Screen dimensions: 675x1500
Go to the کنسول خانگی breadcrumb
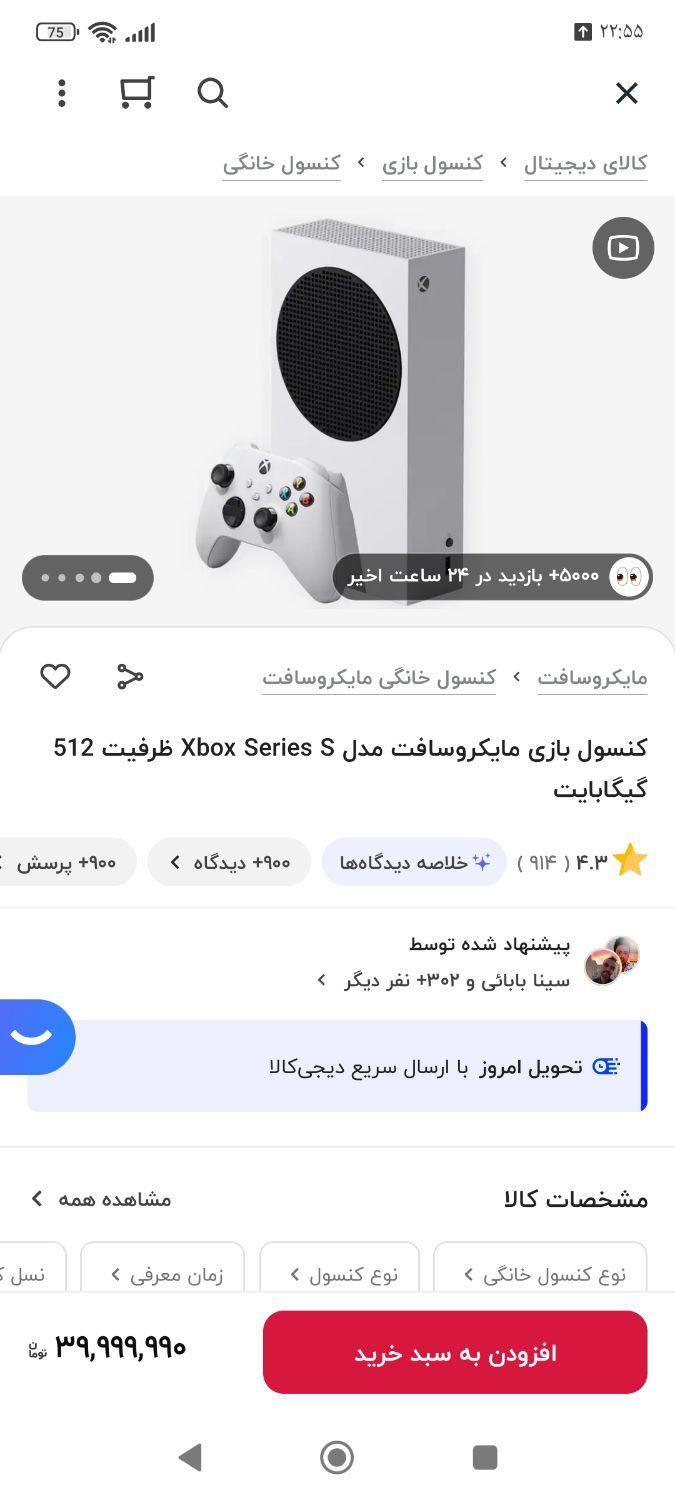282,164
